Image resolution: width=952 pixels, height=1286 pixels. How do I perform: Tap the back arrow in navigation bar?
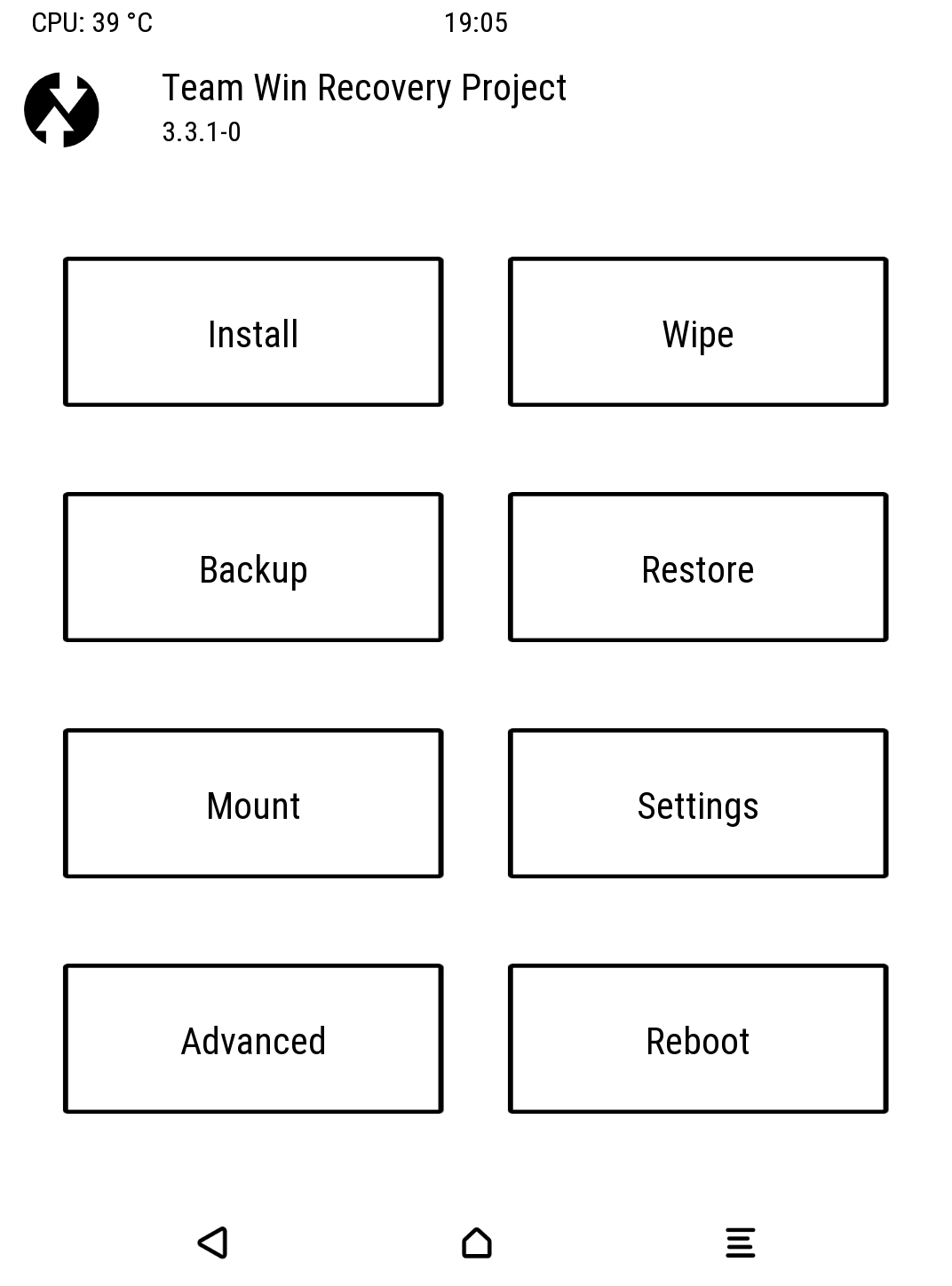213,1242
